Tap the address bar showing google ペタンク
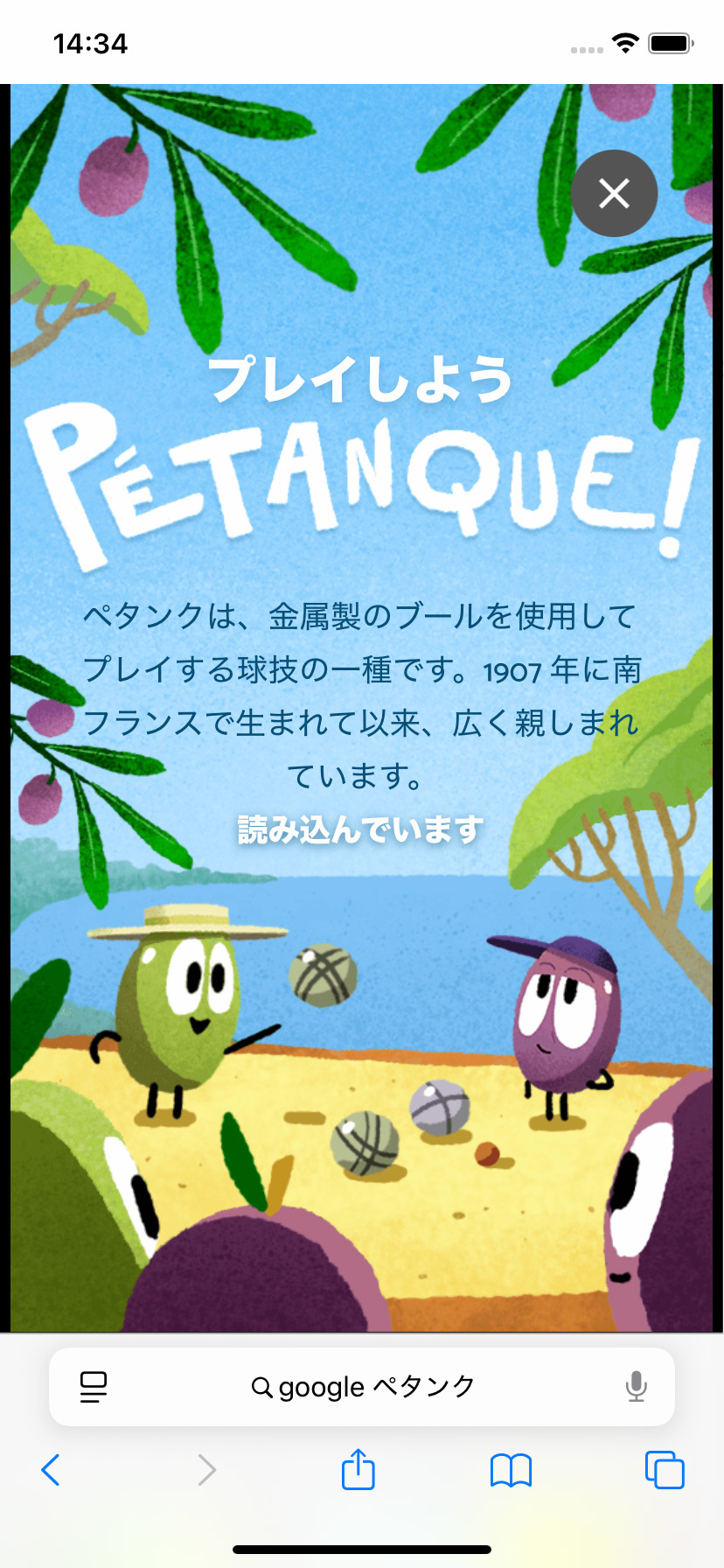Image resolution: width=724 pixels, height=1568 pixels. (362, 1387)
